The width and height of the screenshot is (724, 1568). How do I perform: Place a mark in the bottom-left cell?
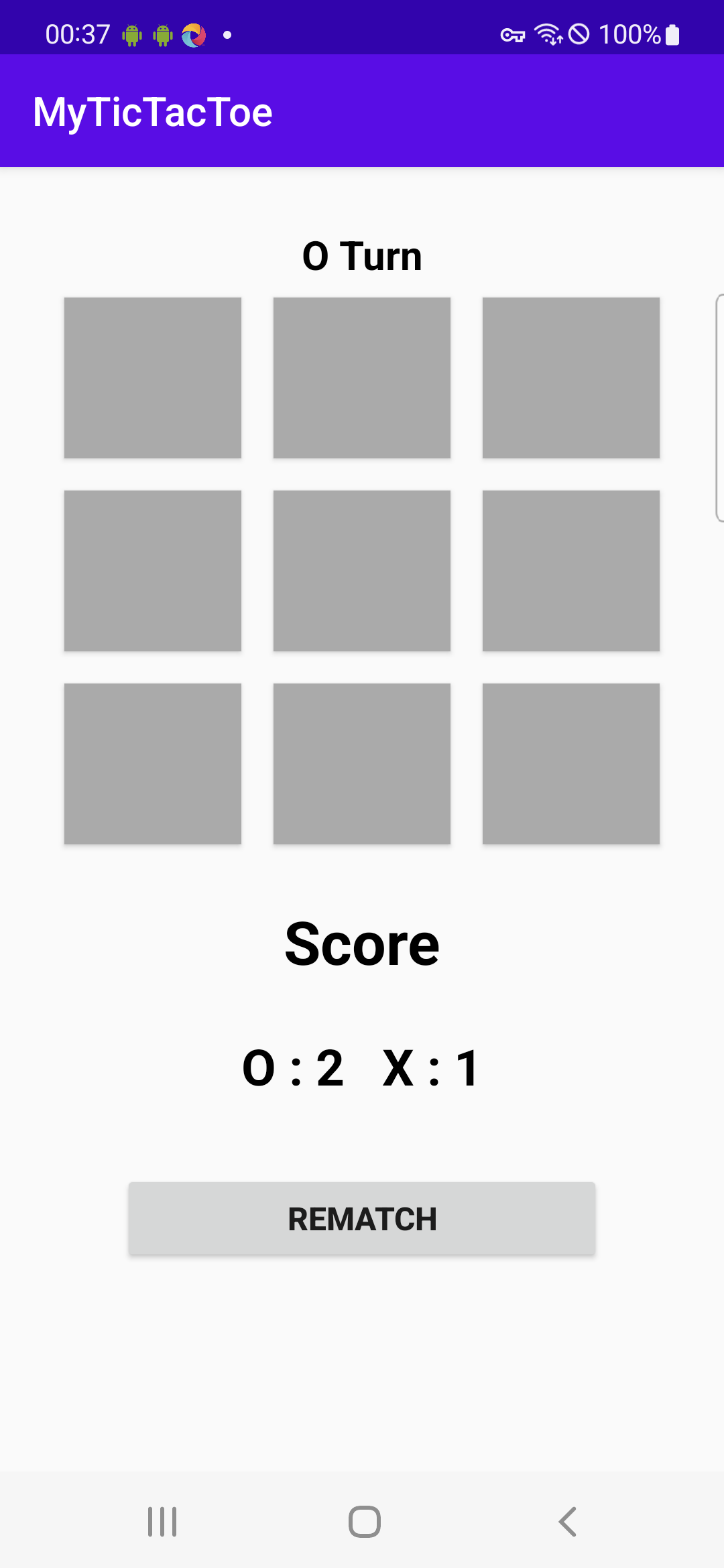click(x=153, y=764)
